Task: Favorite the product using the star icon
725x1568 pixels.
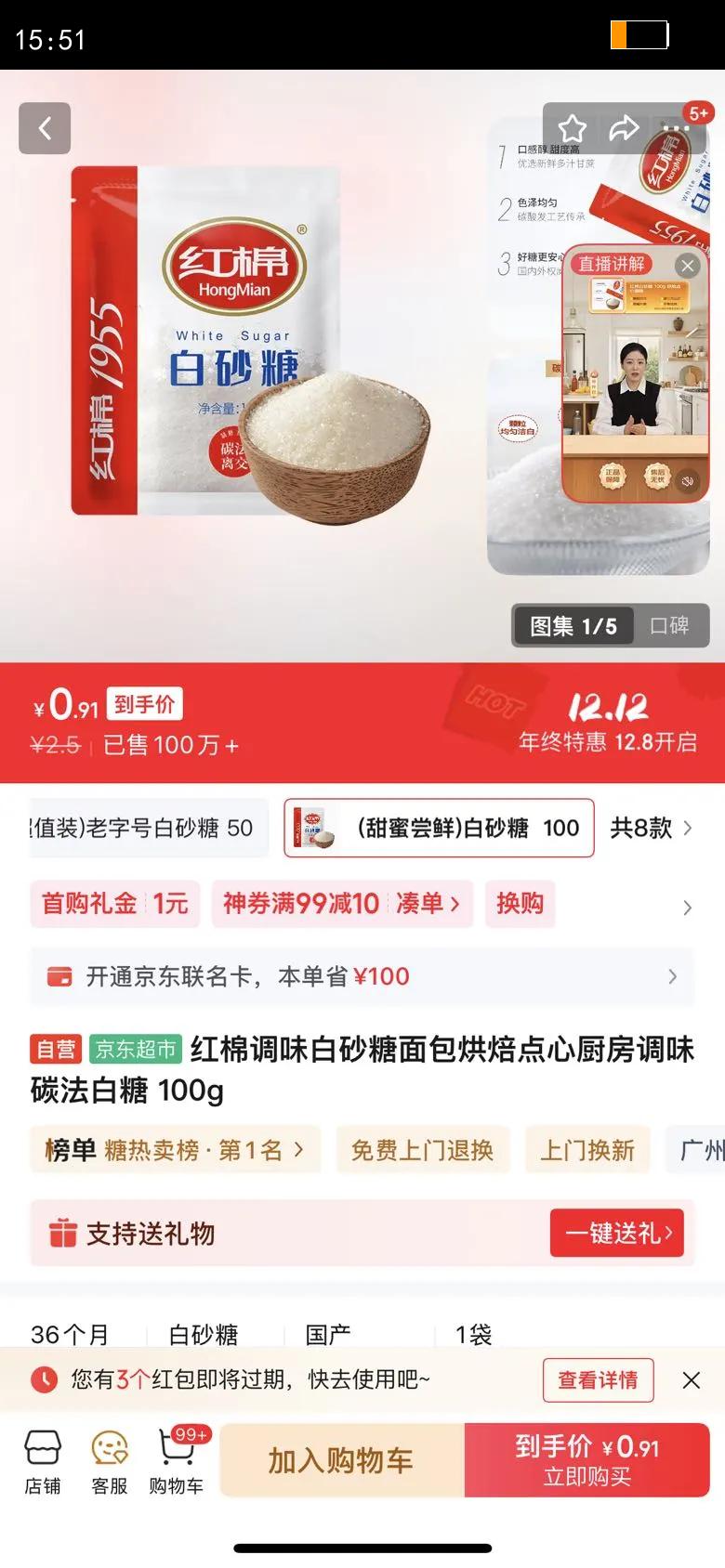Action: [x=573, y=127]
